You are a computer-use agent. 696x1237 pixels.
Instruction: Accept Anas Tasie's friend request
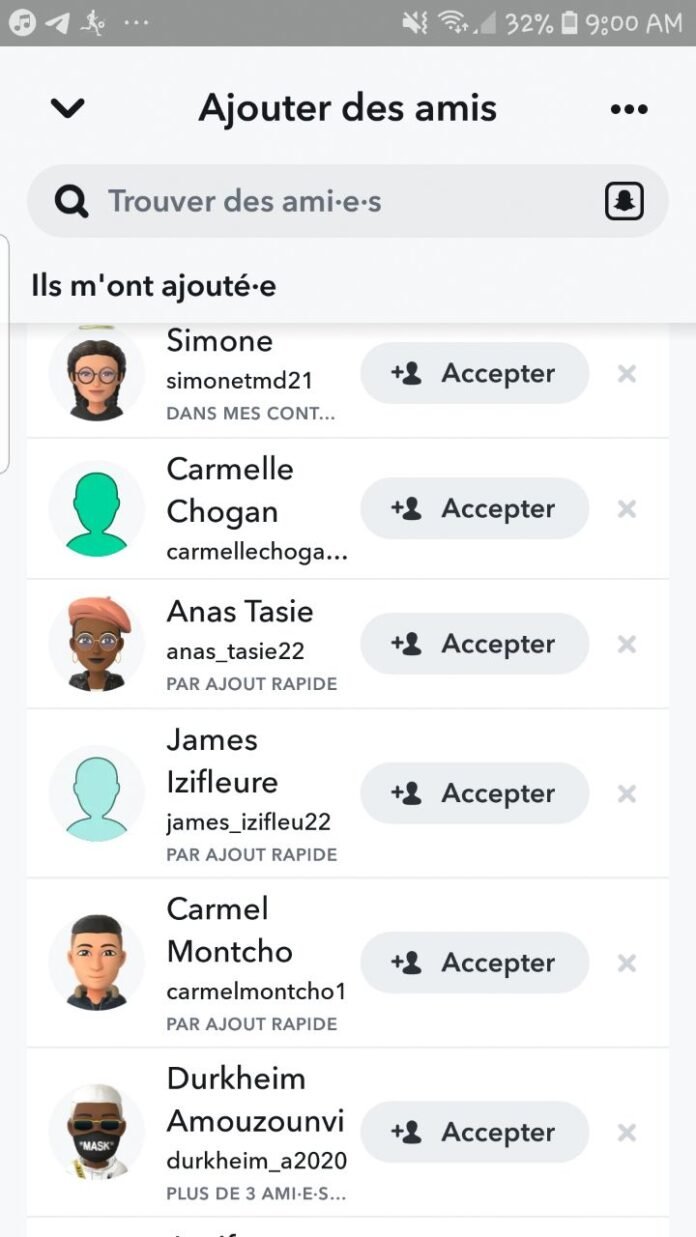[x=474, y=644]
